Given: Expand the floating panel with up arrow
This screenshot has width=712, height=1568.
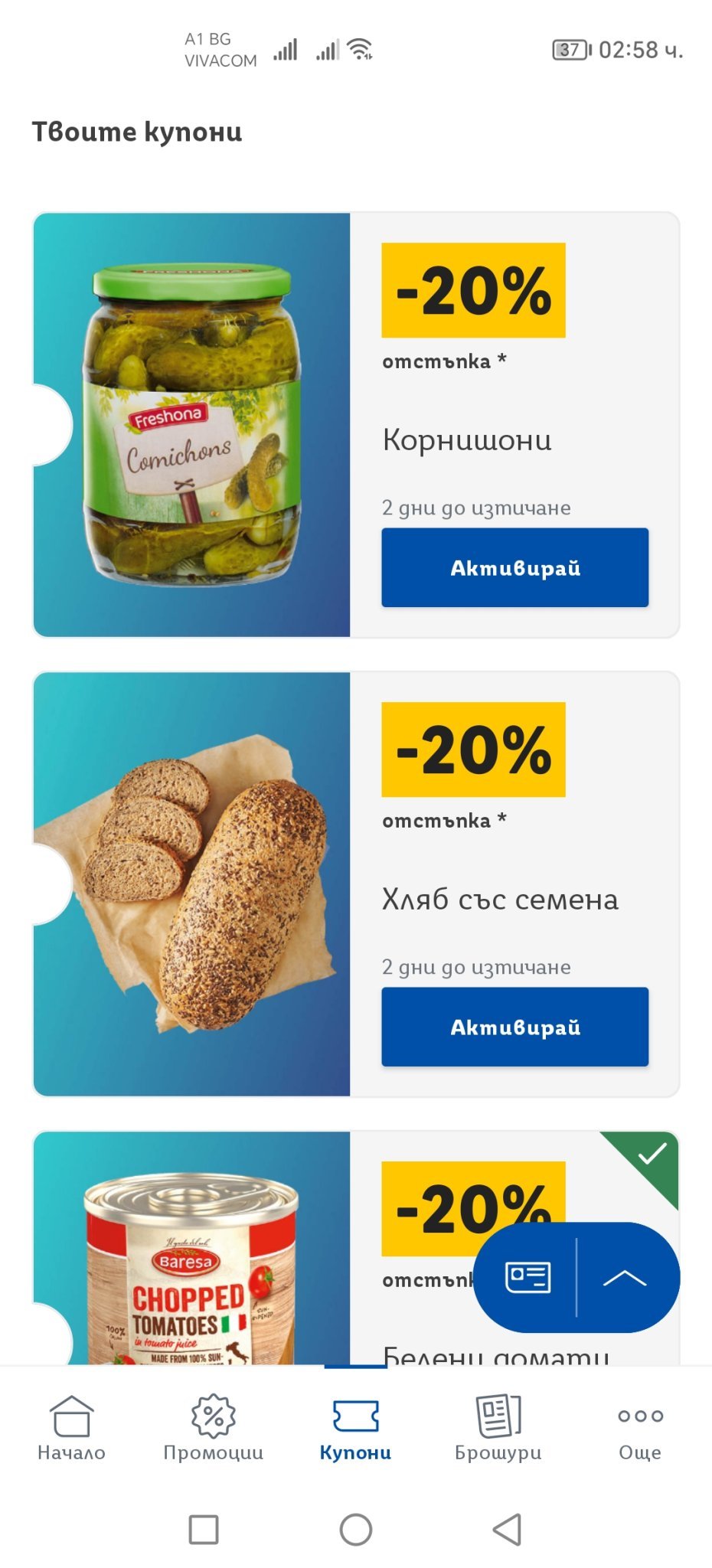Looking at the screenshot, I should 625,1277.
